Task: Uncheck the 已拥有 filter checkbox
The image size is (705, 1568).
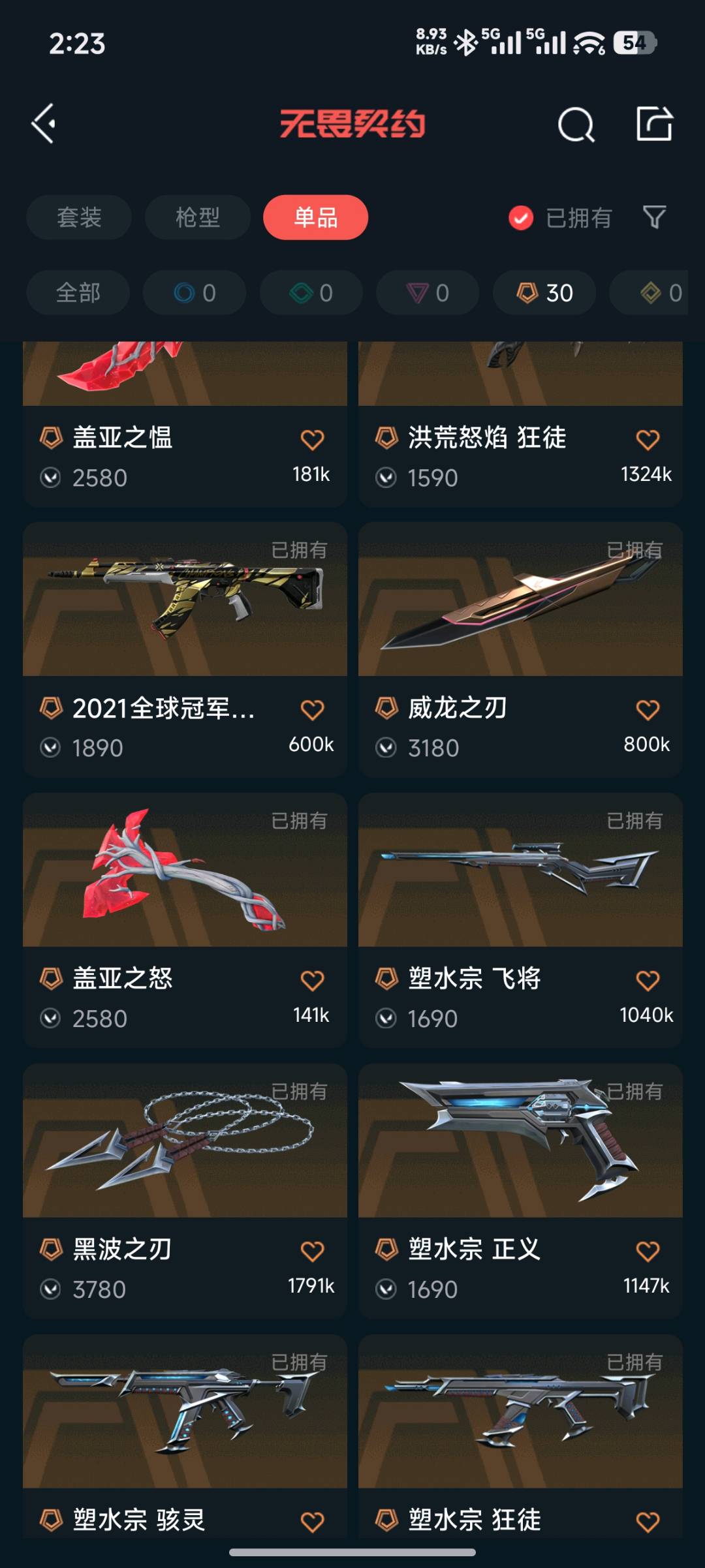Action: click(521, 218)
